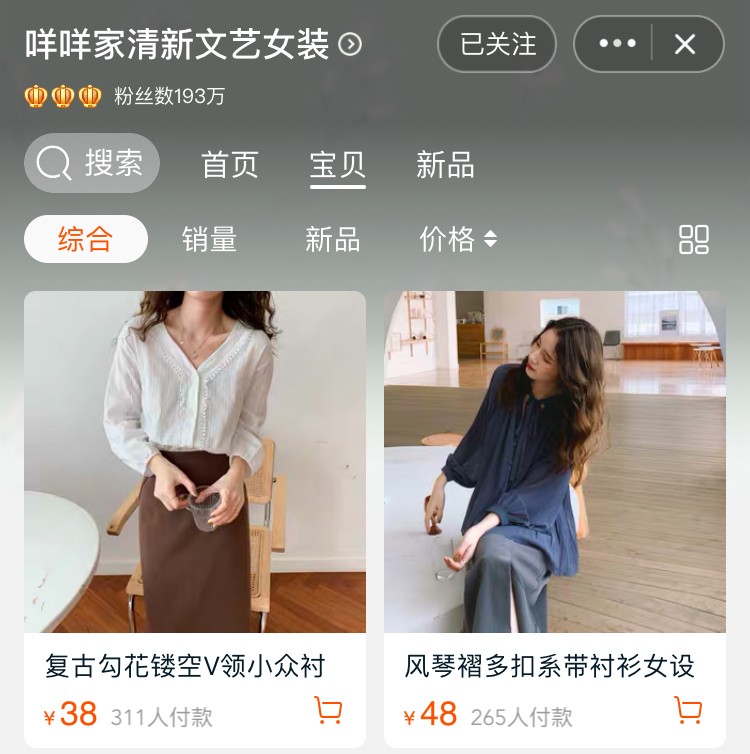Sort products by 综合
Screen dimensions: 750x754
(x=86, y=239)
